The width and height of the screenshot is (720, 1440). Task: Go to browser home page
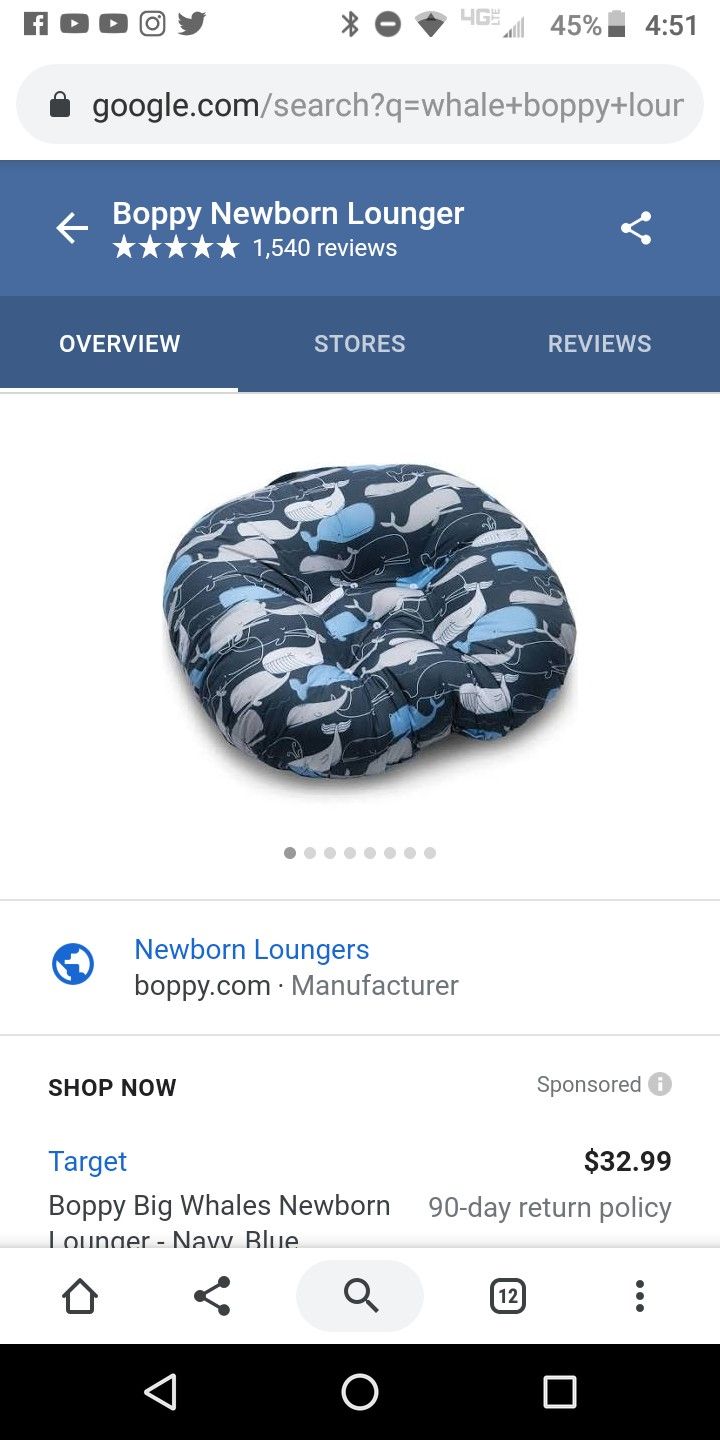click(80, 1296)
